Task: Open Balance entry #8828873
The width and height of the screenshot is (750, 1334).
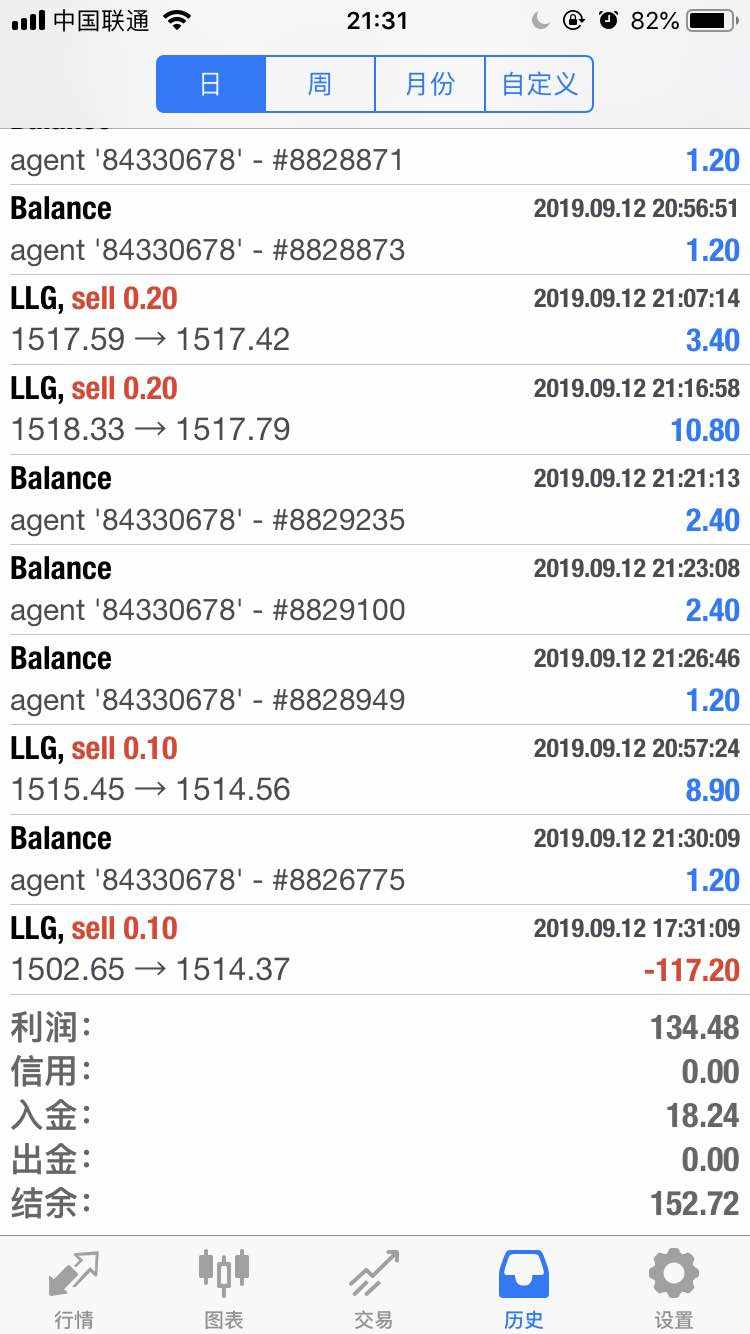Action: point(375,230)
